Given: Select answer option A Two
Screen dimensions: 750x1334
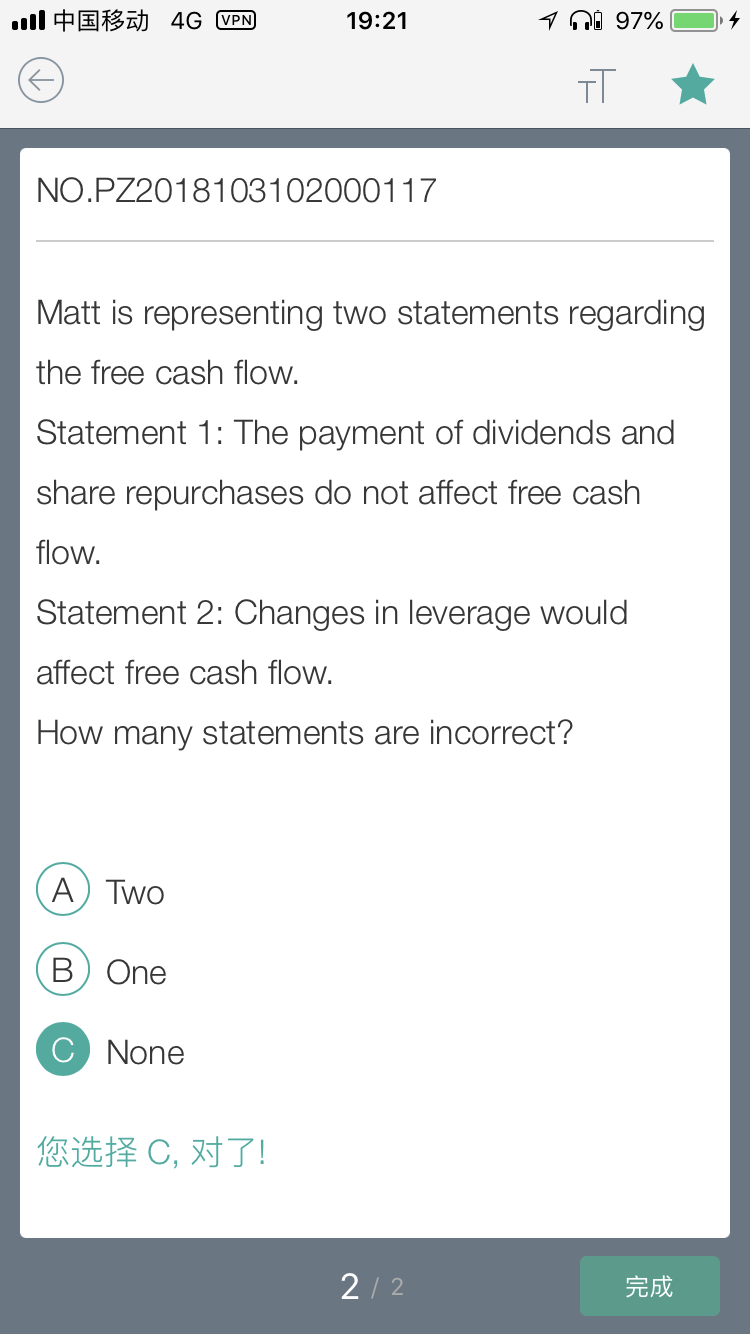Looking at the screenshot, I should [101, 890].
